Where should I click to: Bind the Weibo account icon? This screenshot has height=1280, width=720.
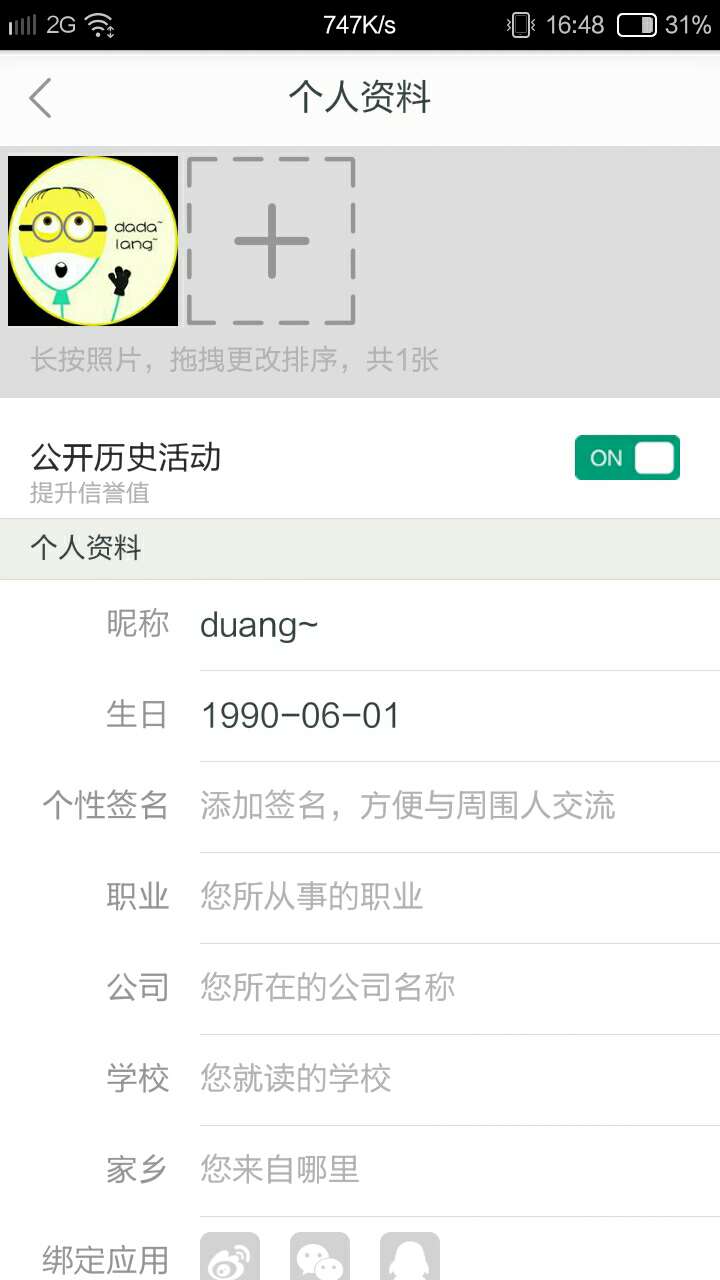[230, 1258]
